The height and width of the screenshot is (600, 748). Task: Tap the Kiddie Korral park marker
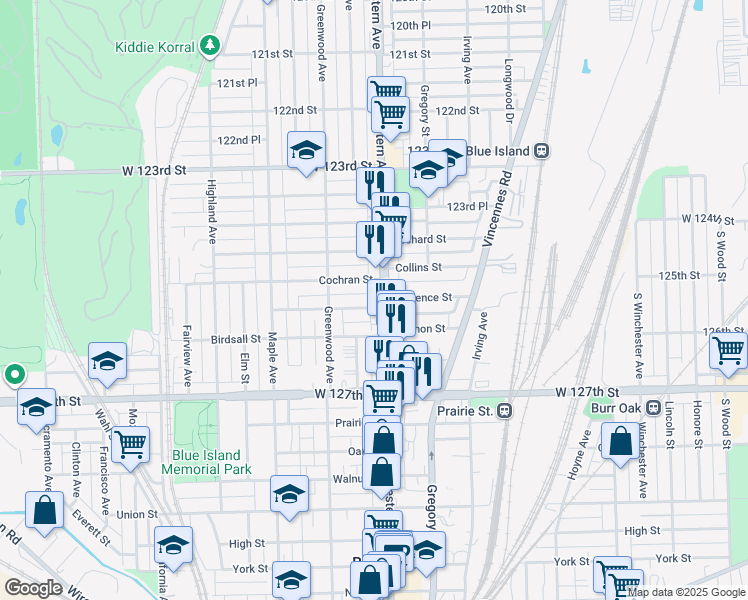click(209, 45)
